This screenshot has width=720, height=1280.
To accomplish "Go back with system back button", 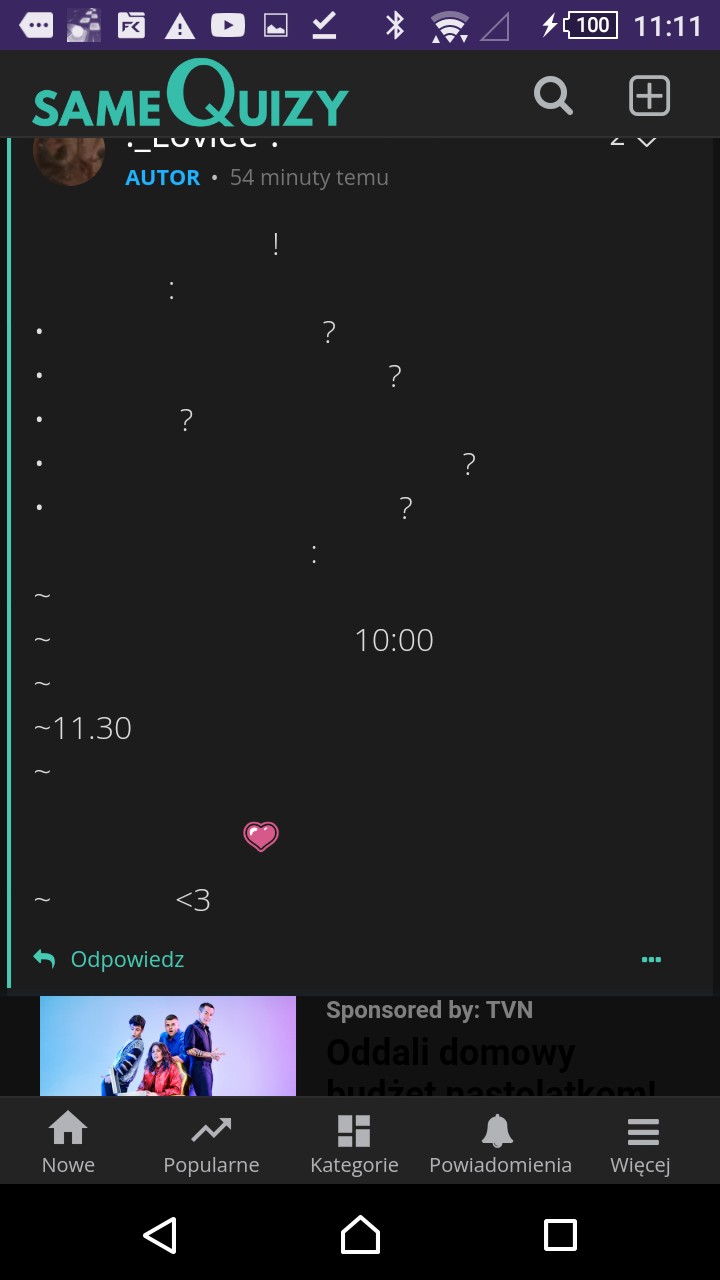I will 160,1235.
